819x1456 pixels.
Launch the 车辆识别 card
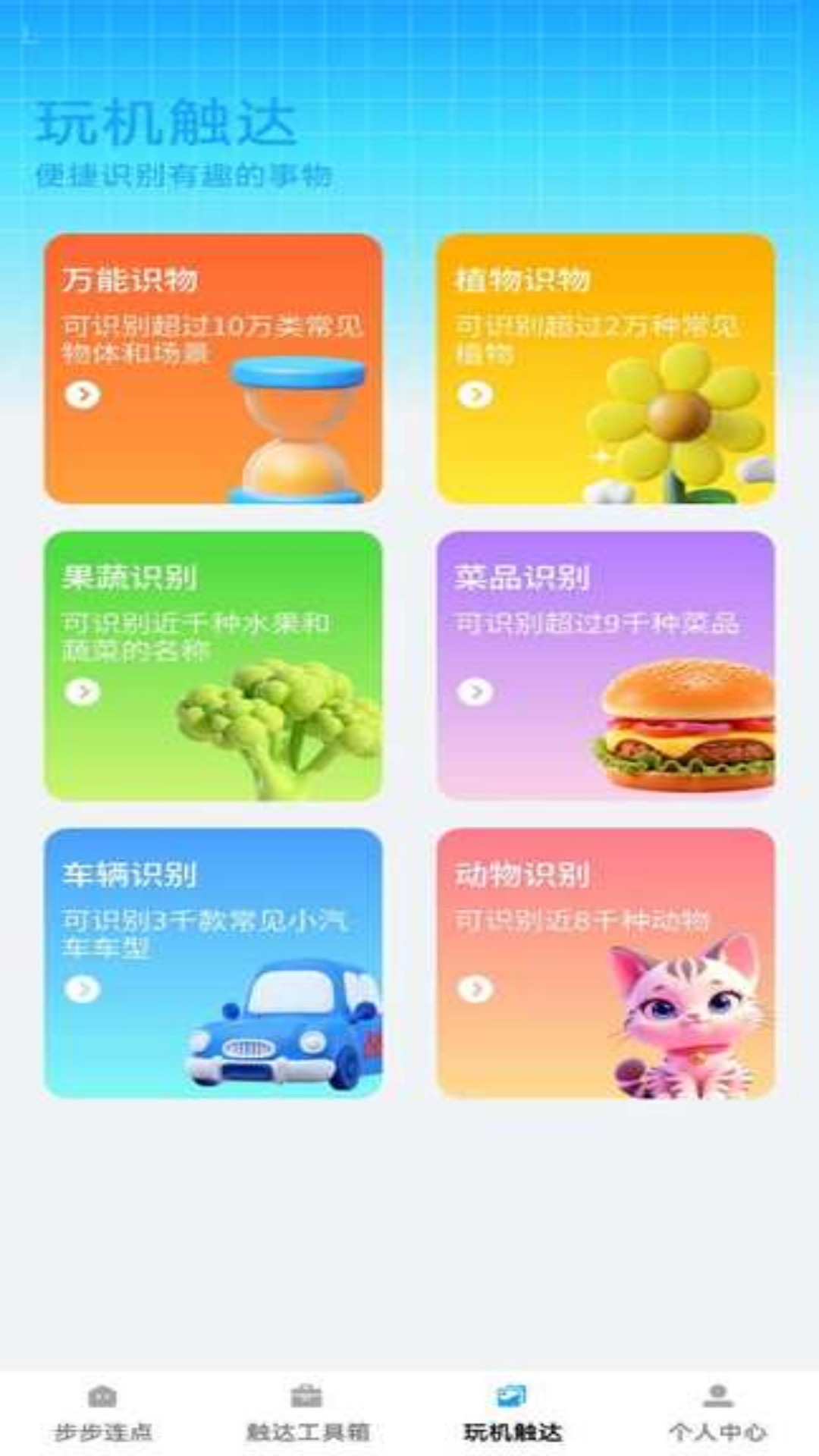(213, 963)
